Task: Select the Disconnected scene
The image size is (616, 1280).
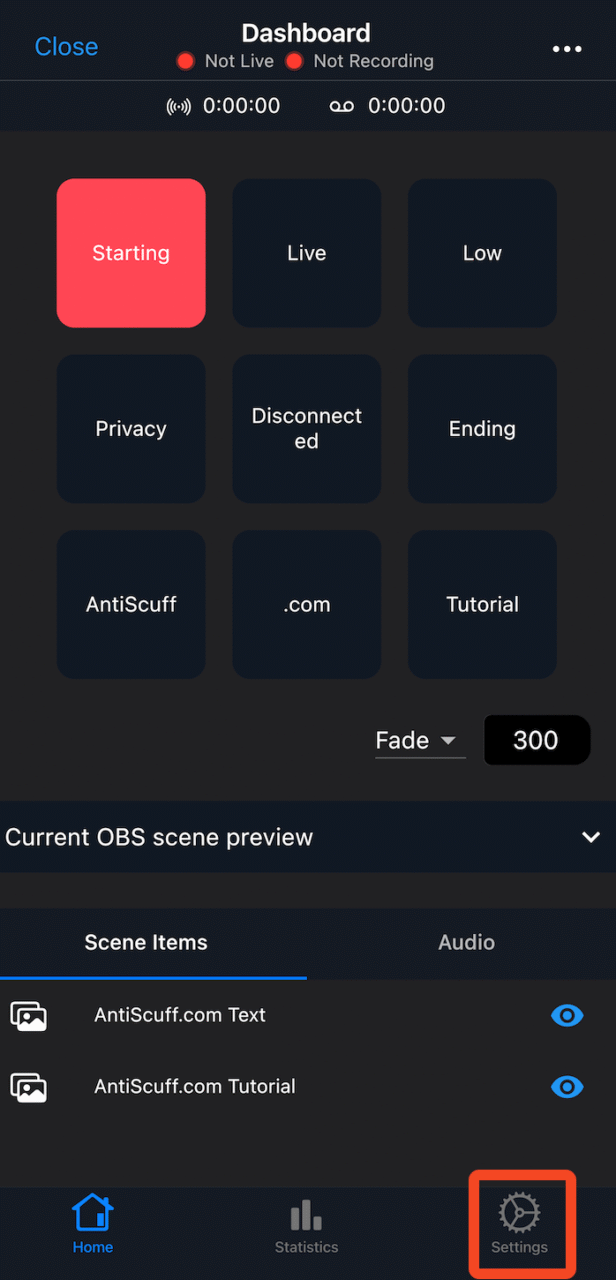Action: [307, 429]
